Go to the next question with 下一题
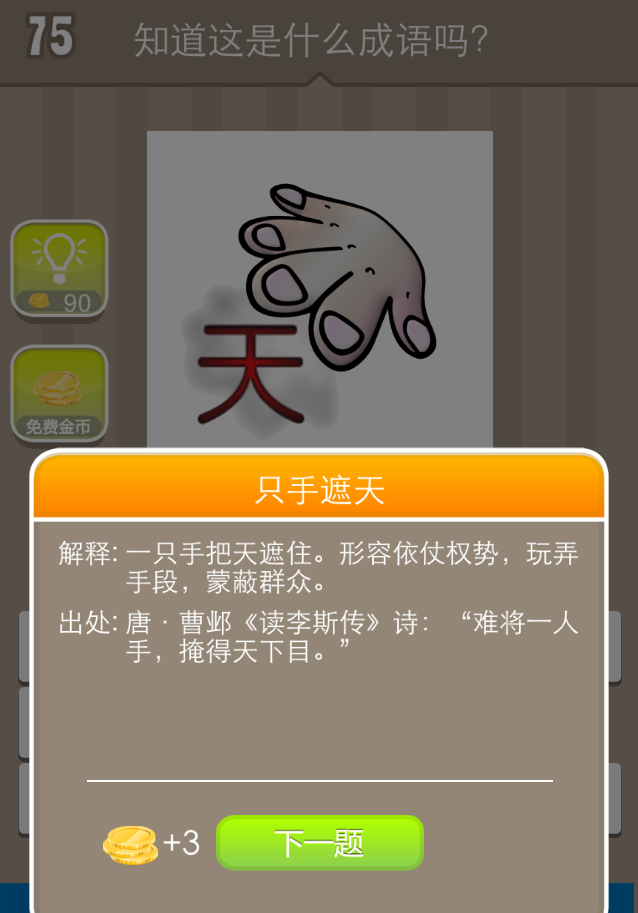This screenshot has width=638, height=913. pyautogui.click(x=320, y=843)
